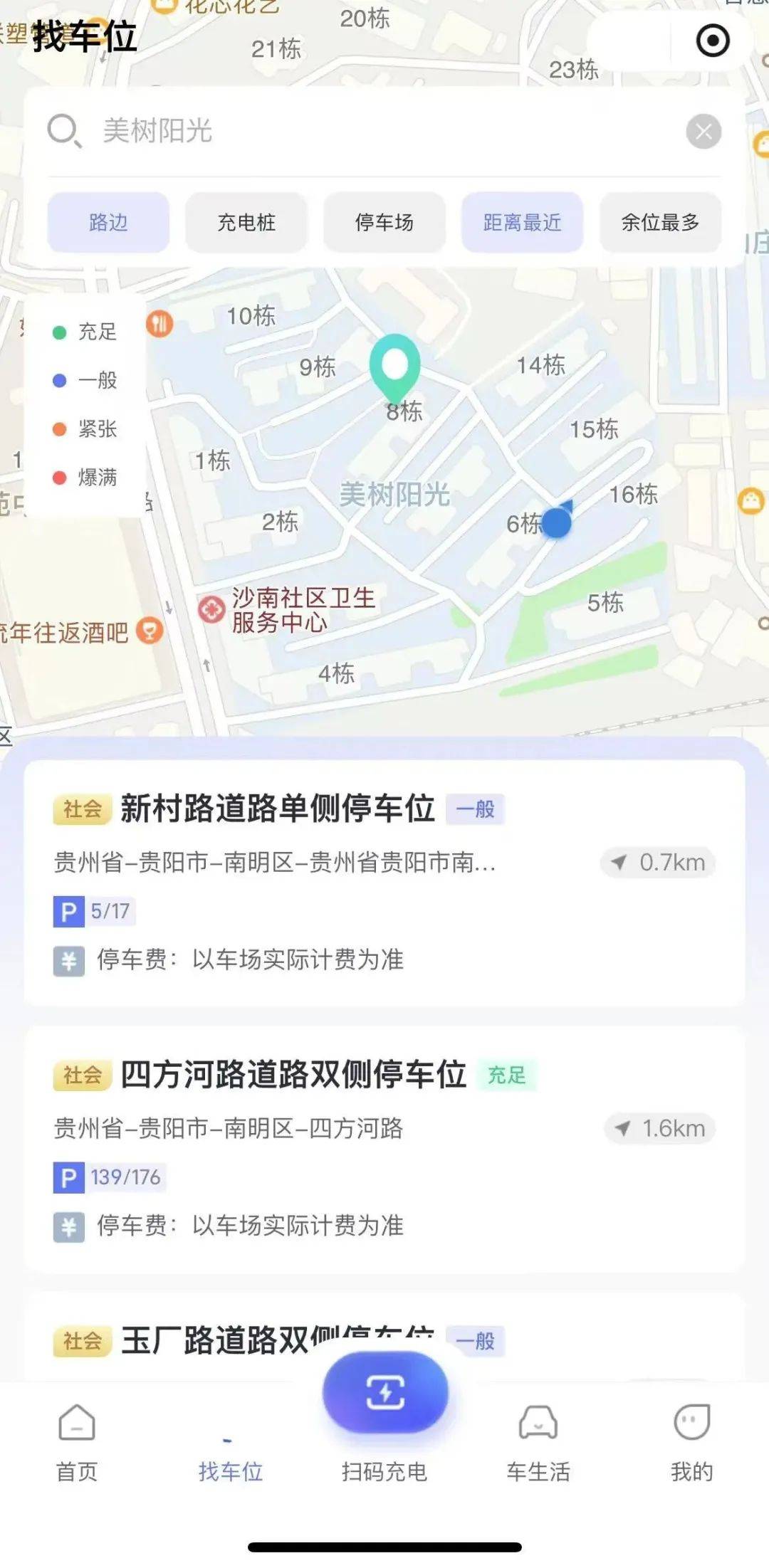The image size is (769, 1568).
Task: Start navigation for 1.6km 四方河路 parking
Action: click(660, 1128)
